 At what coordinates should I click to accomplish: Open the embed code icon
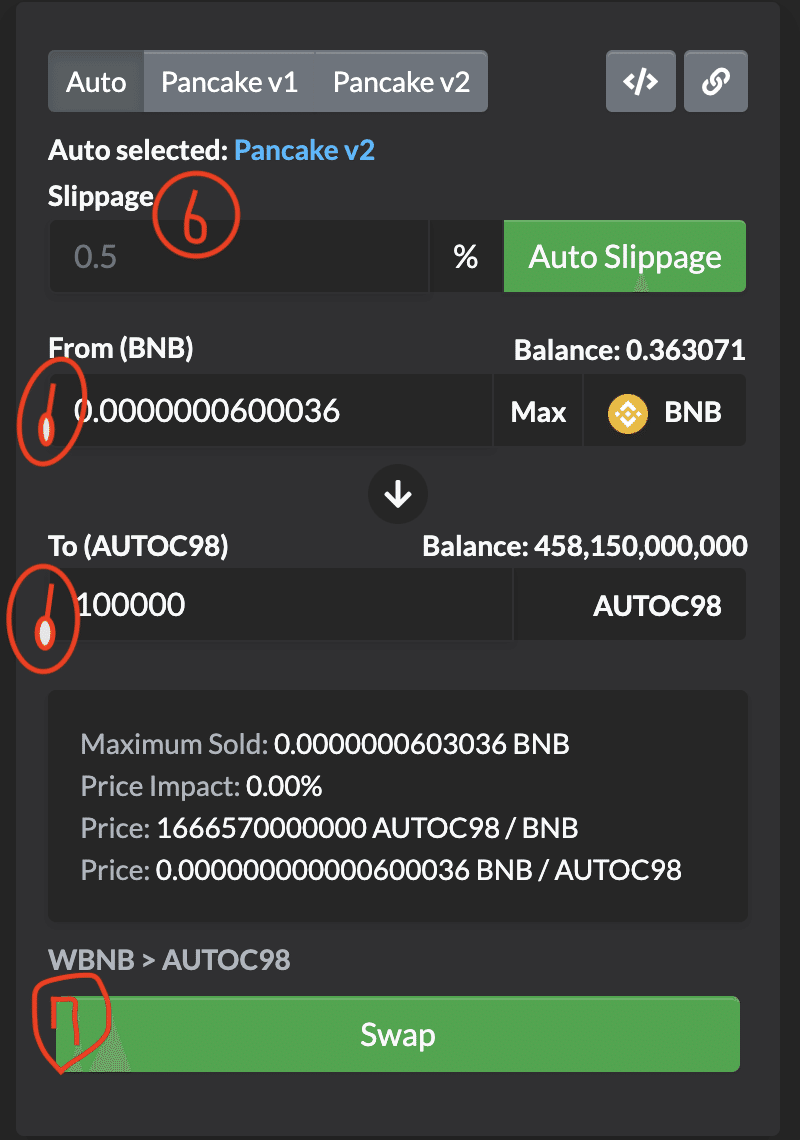[x=640, y=81]
